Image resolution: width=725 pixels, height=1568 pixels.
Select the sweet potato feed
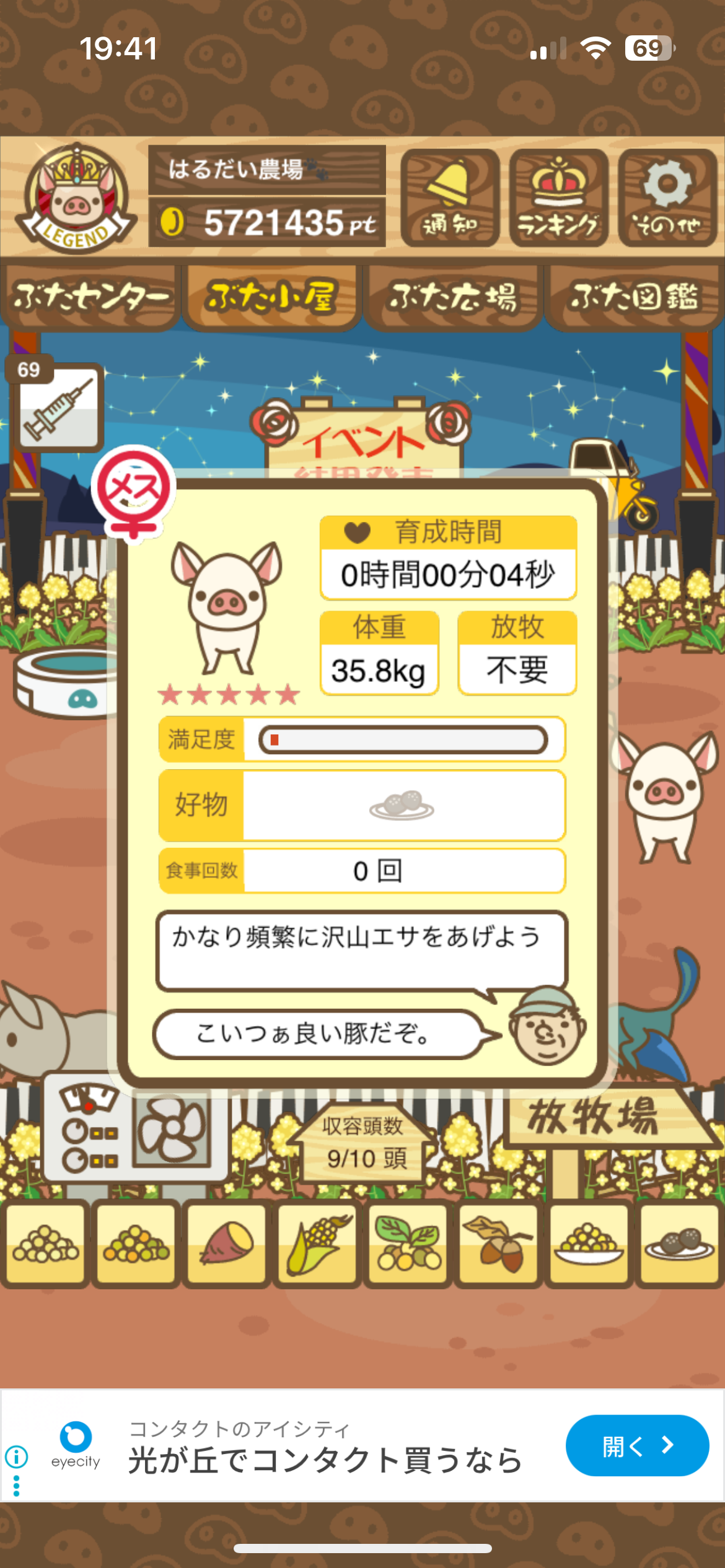tap(226, 1243)
